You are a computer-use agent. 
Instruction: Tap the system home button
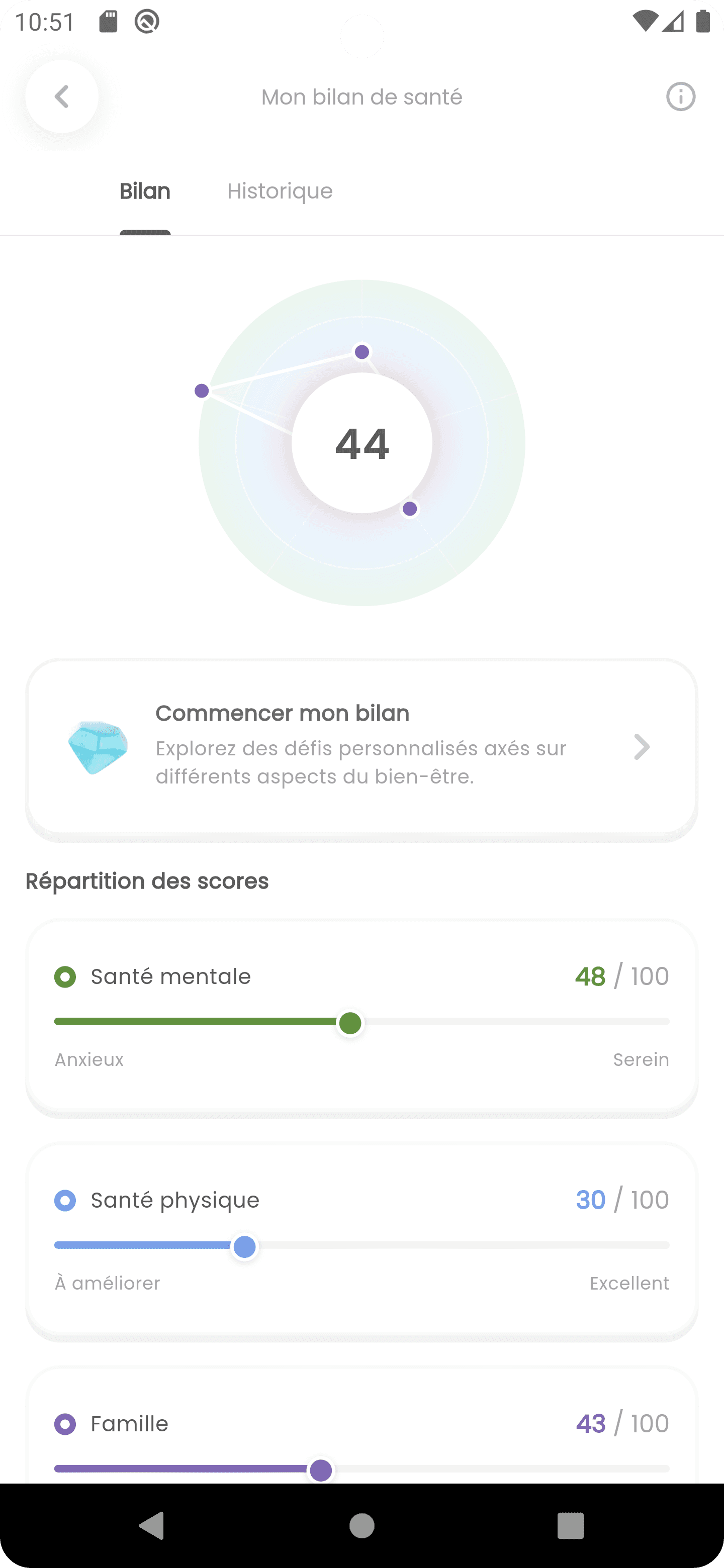pyautogui.click(x=361, y=1525)
